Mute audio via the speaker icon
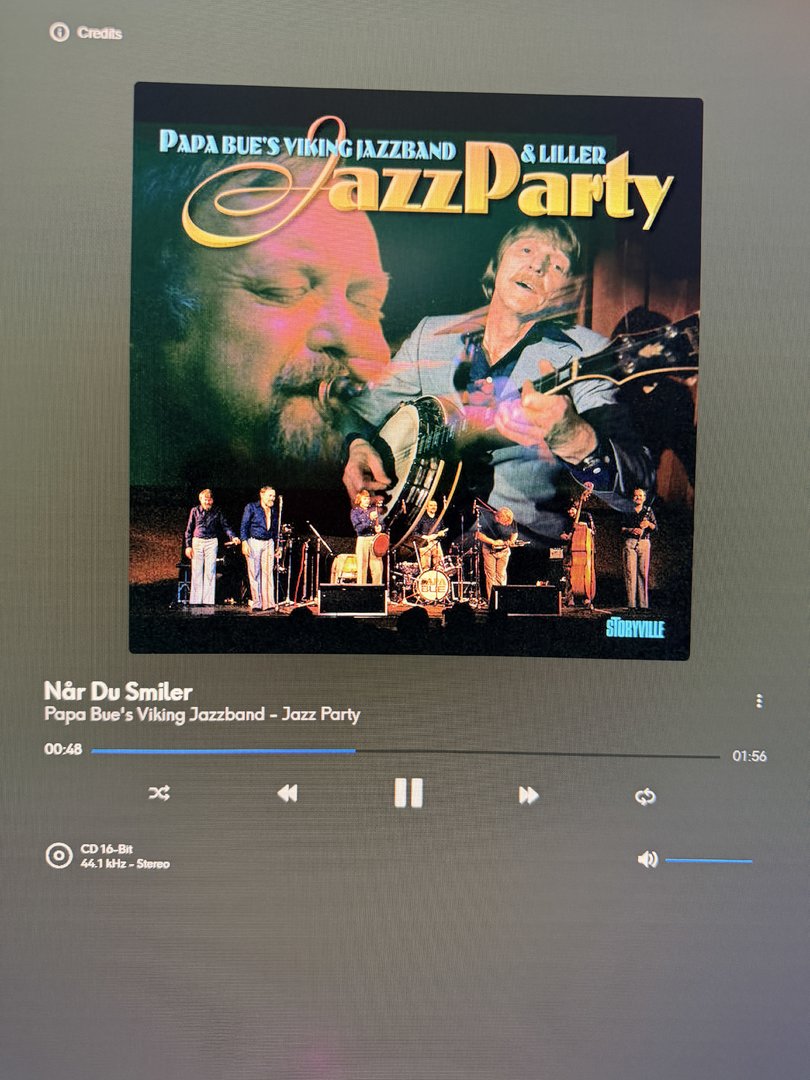810x1080 pixels. click(x=647, y=859)
